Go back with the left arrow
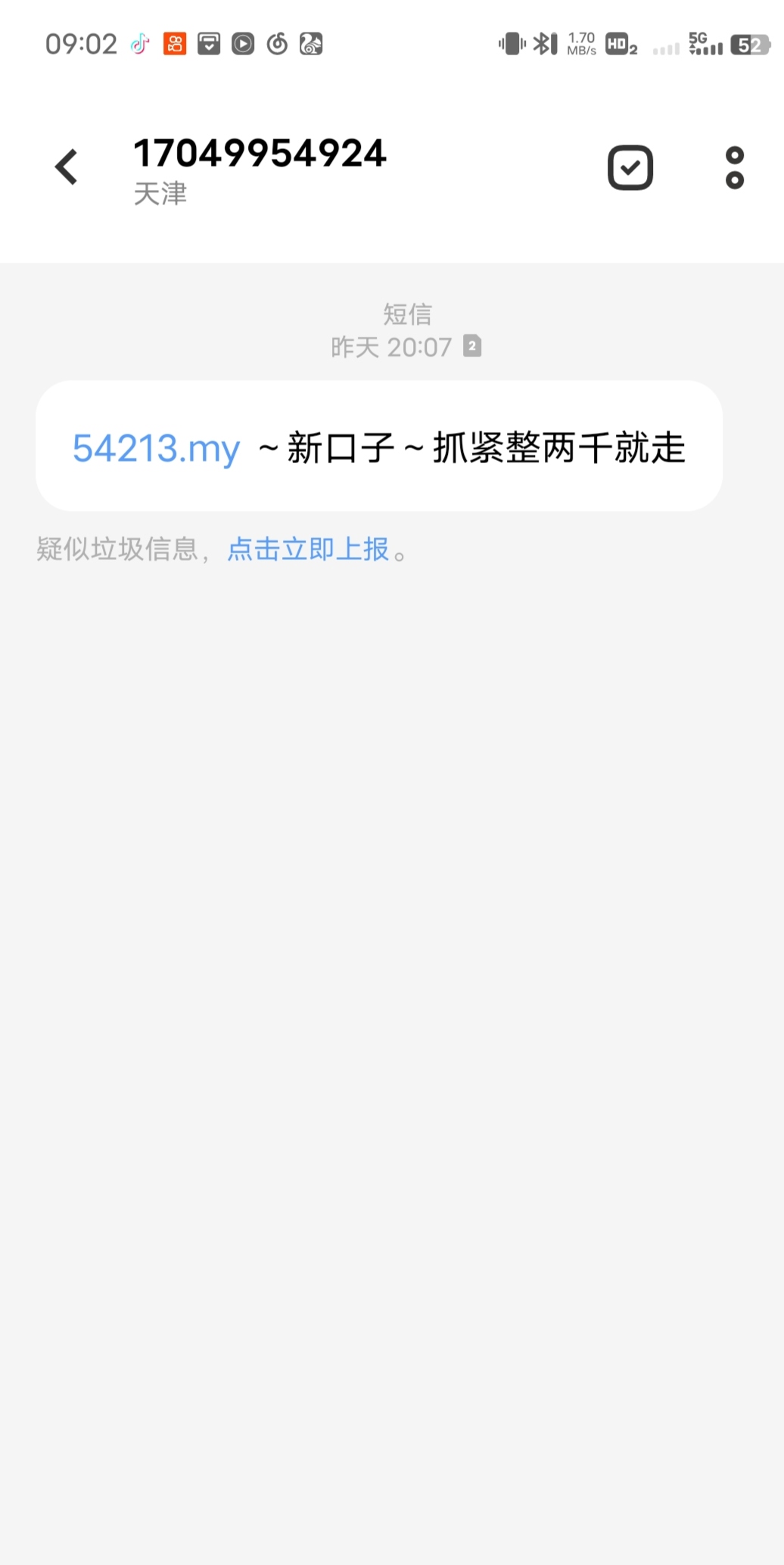 pyautogui.click(x=67, y=166)
